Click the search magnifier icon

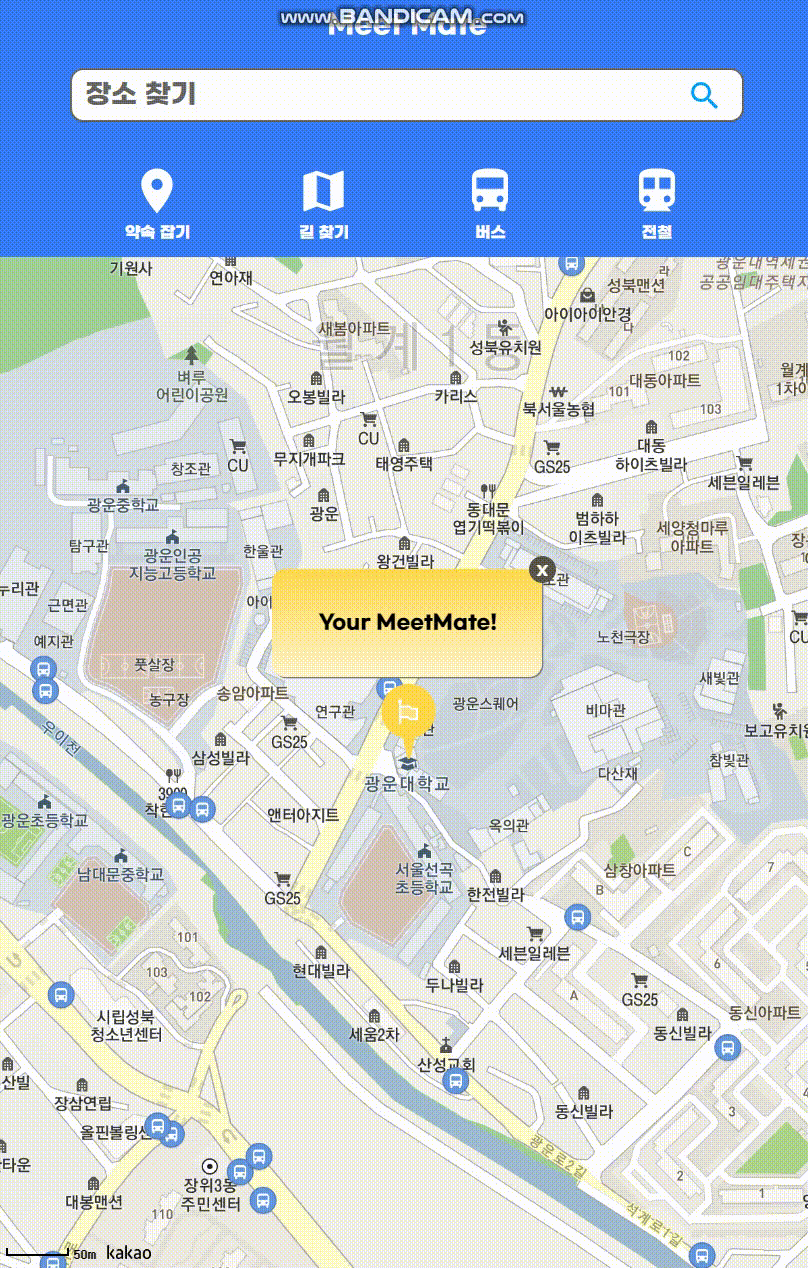tap(704, 95)
